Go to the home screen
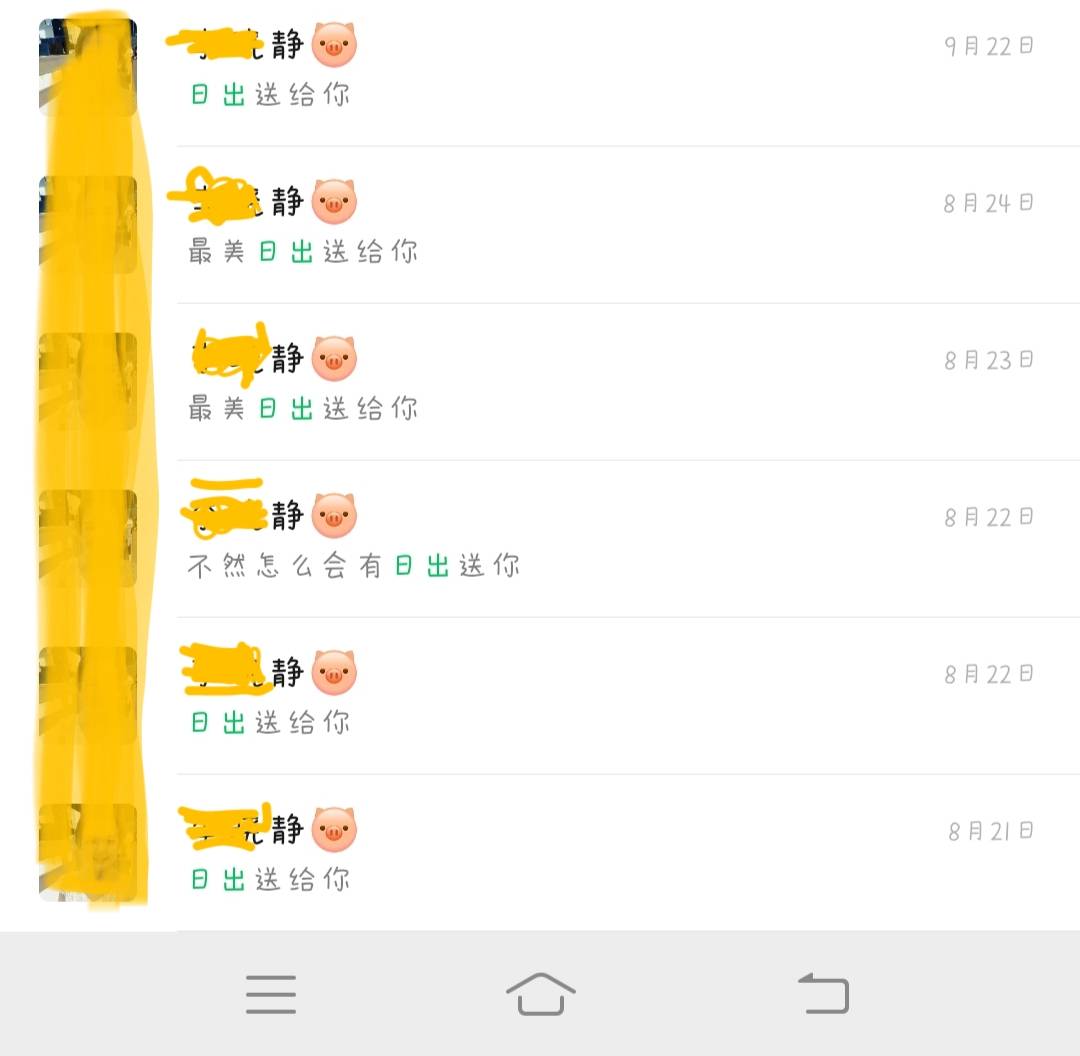 click(x=540, y=994)
